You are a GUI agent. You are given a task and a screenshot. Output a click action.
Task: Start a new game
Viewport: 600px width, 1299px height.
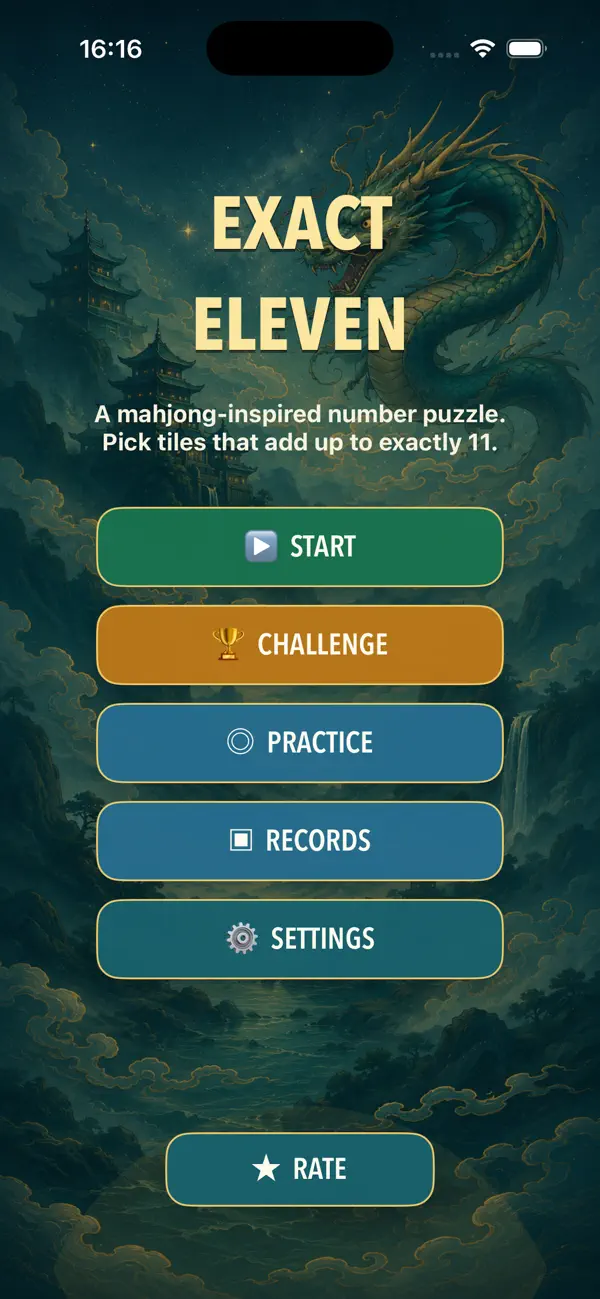pos(300,547)
